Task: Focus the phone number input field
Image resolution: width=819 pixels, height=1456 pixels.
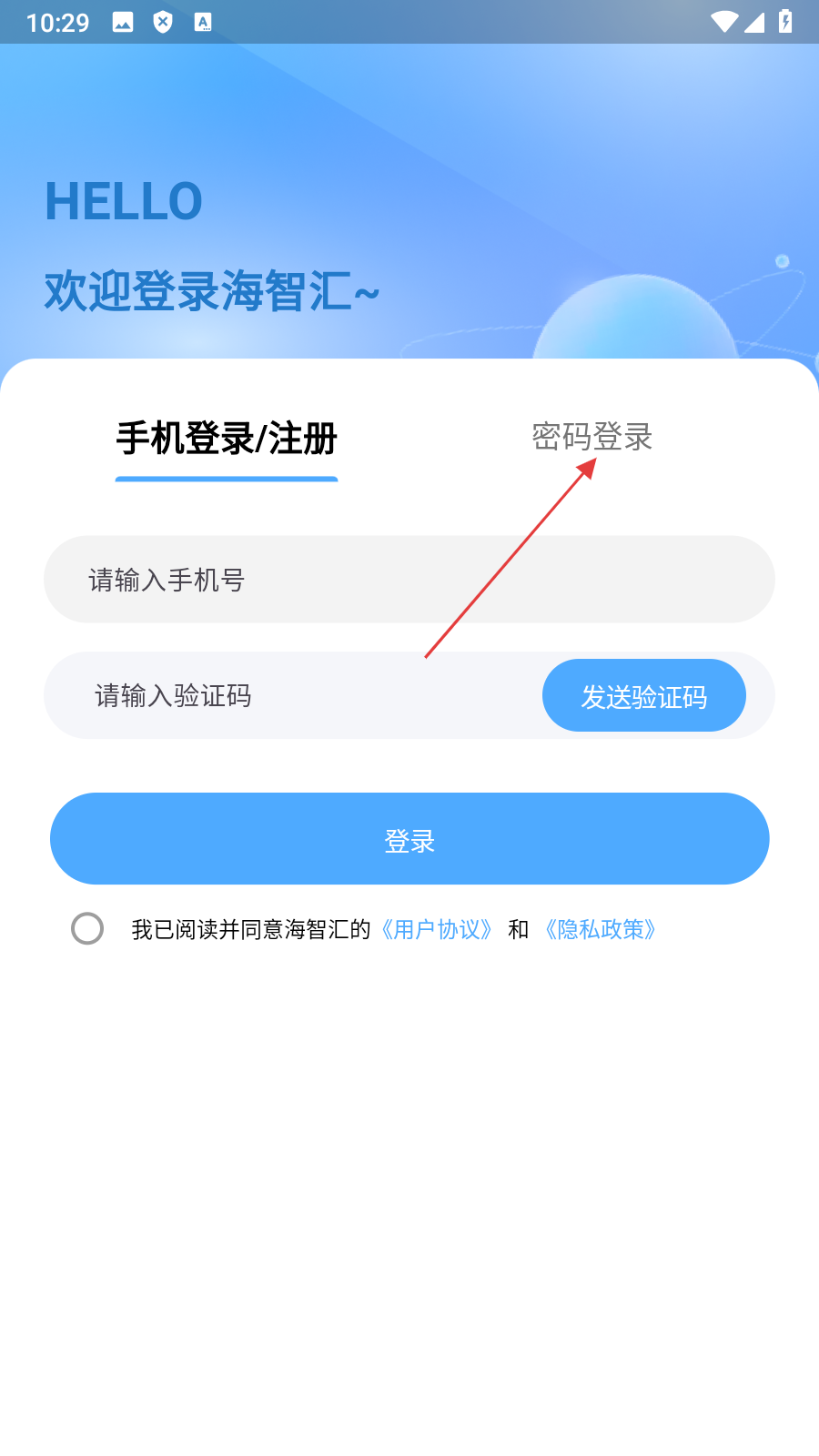Action: [409, 580]
